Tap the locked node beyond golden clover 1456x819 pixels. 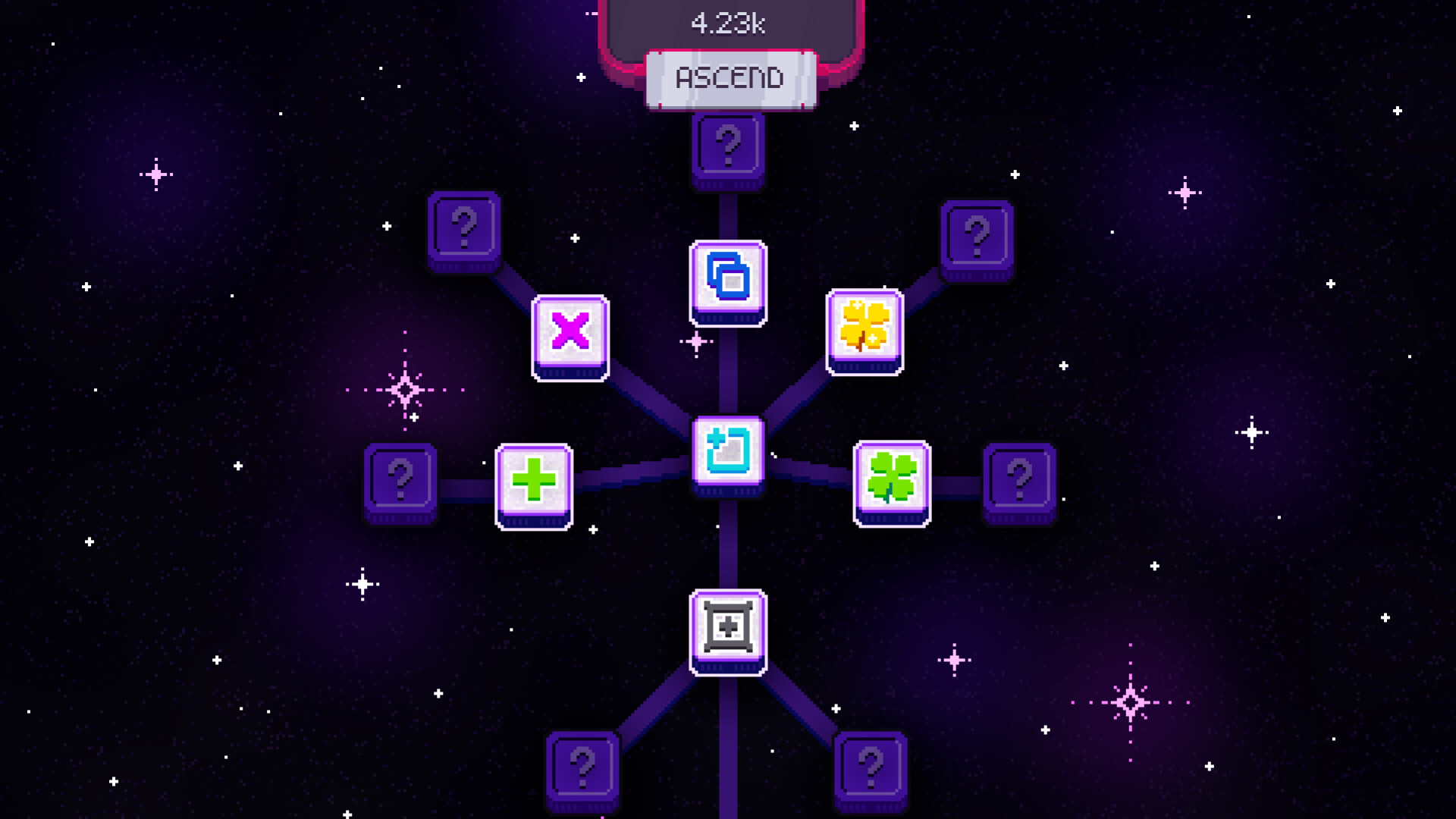(x=977, y=236)
